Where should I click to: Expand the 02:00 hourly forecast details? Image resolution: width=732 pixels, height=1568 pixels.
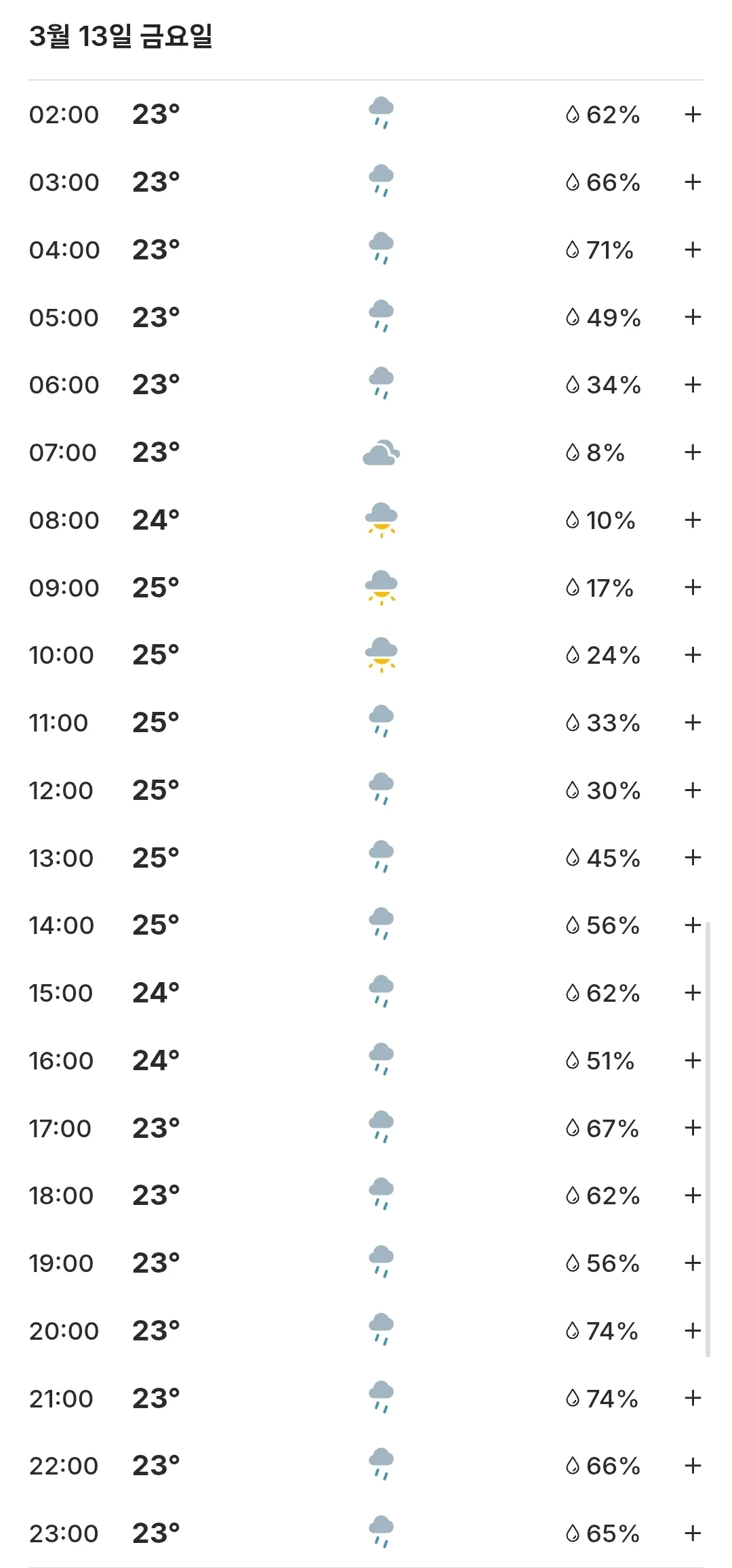coord(692,114)
